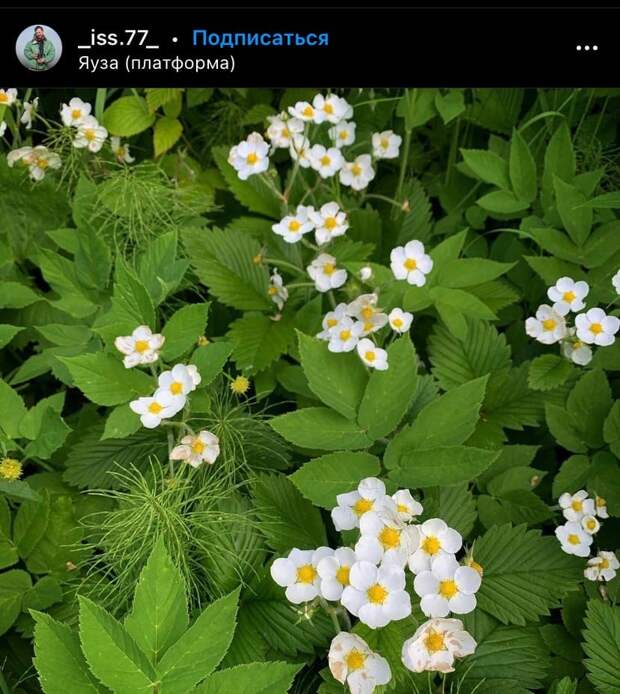
Task: Open the _iss.77_ username link
Action: coord(118,38)
